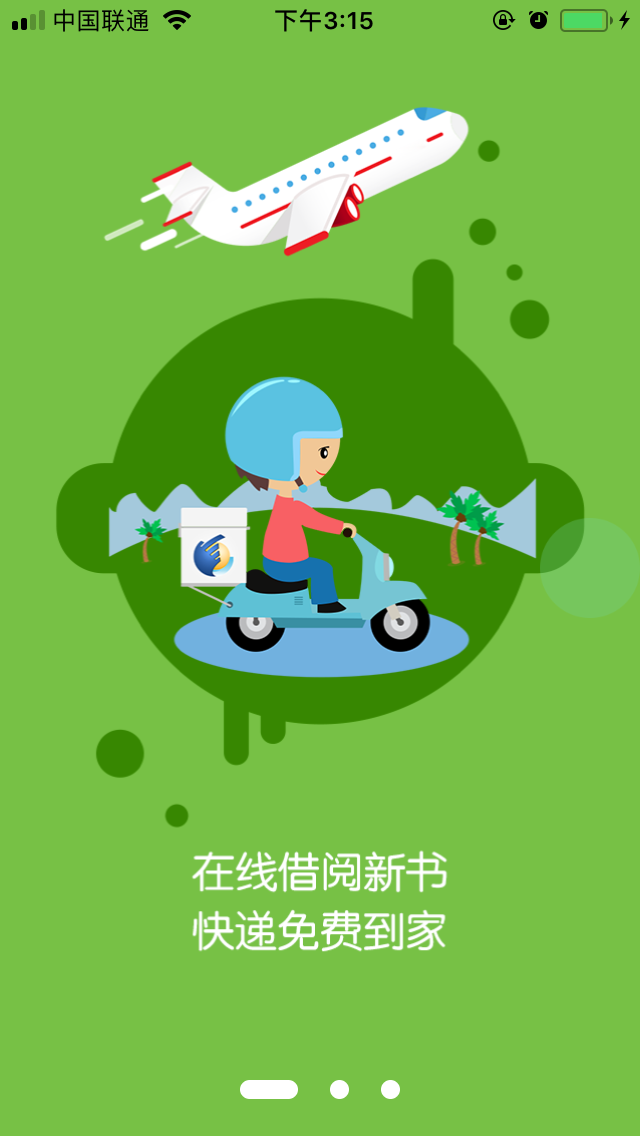Tap the elongated first page indicator
This screenshot has height=1136, width=640.
pos(269,1089)
